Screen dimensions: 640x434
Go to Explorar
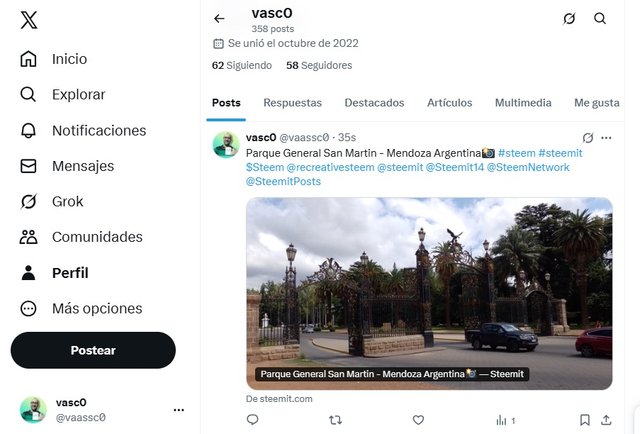tap(77, 95)
